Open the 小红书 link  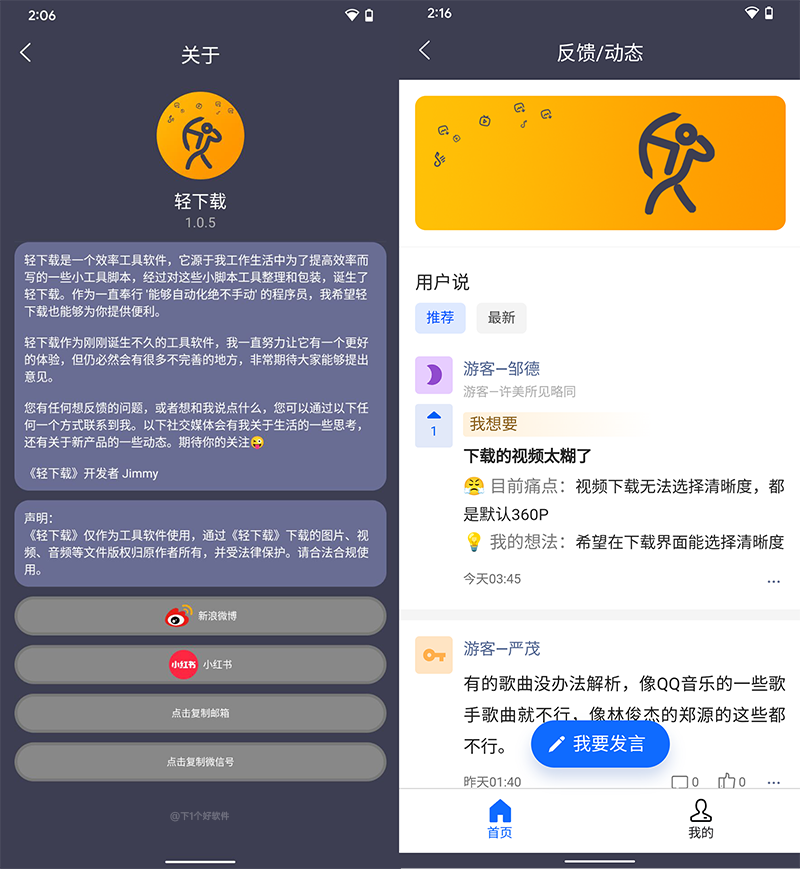pyautogui.click(x=200, y=664)
